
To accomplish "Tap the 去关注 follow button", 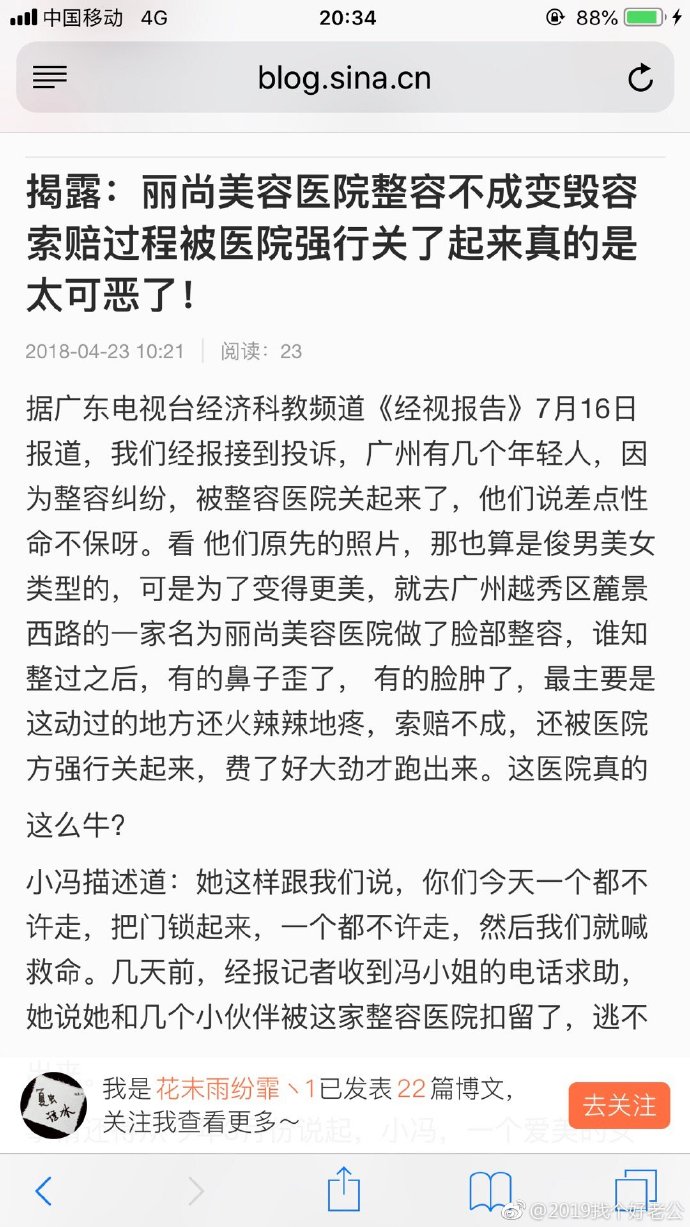I will [619, 1105].
